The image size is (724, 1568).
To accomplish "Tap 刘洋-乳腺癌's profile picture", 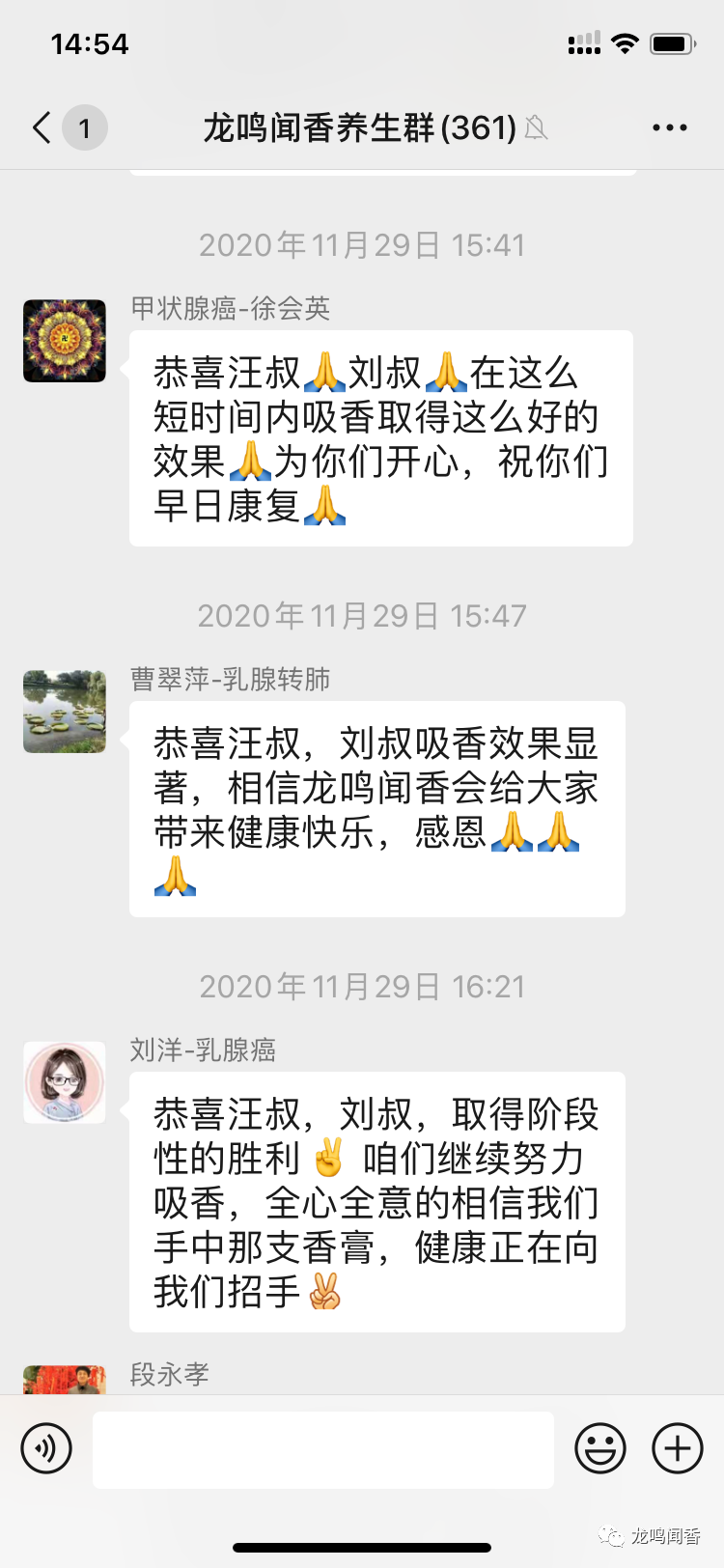I will (x=65, y=1082).
